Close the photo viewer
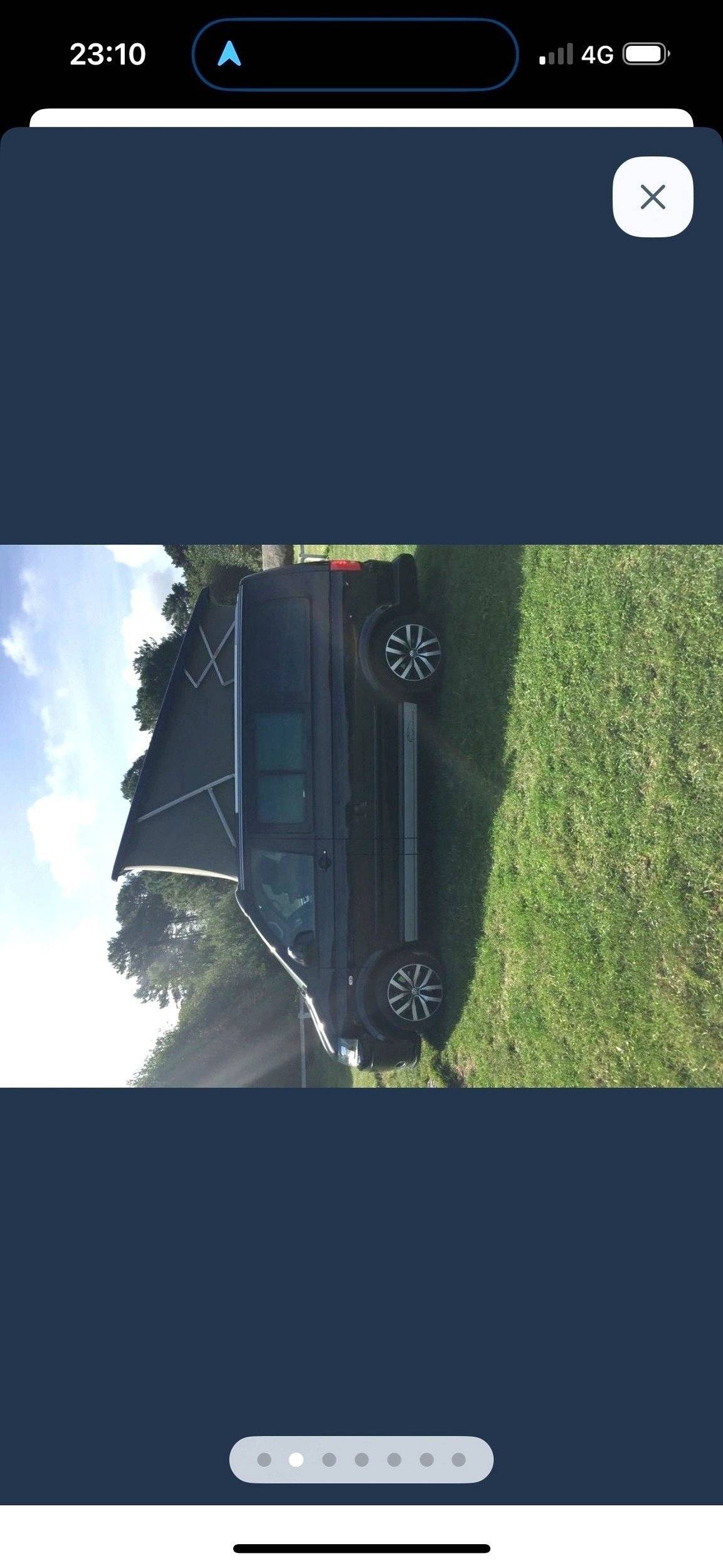The image size is (723, 1568). pyautogui.click(x=652, y=197)
